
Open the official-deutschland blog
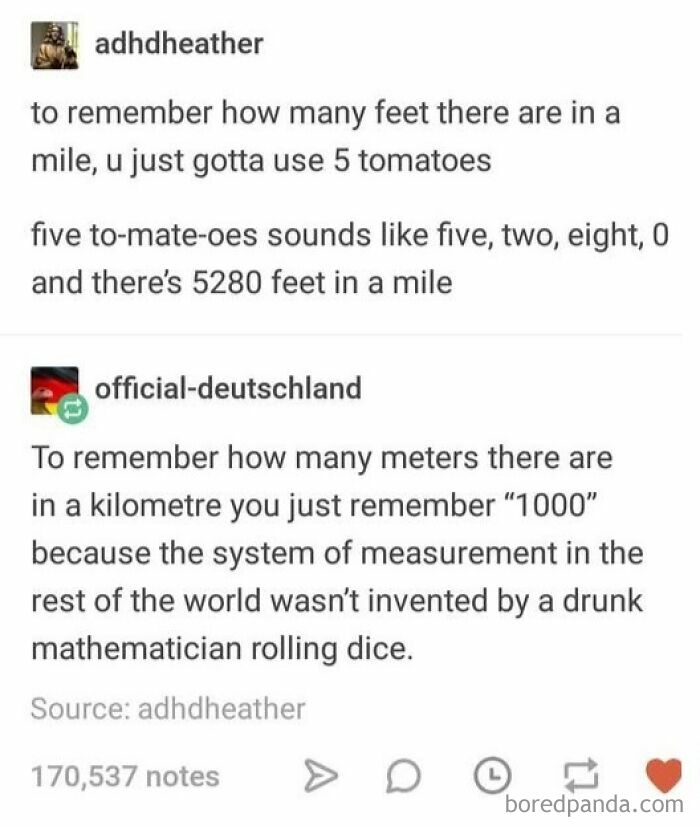pyautogui.click(x=228, y=389)
